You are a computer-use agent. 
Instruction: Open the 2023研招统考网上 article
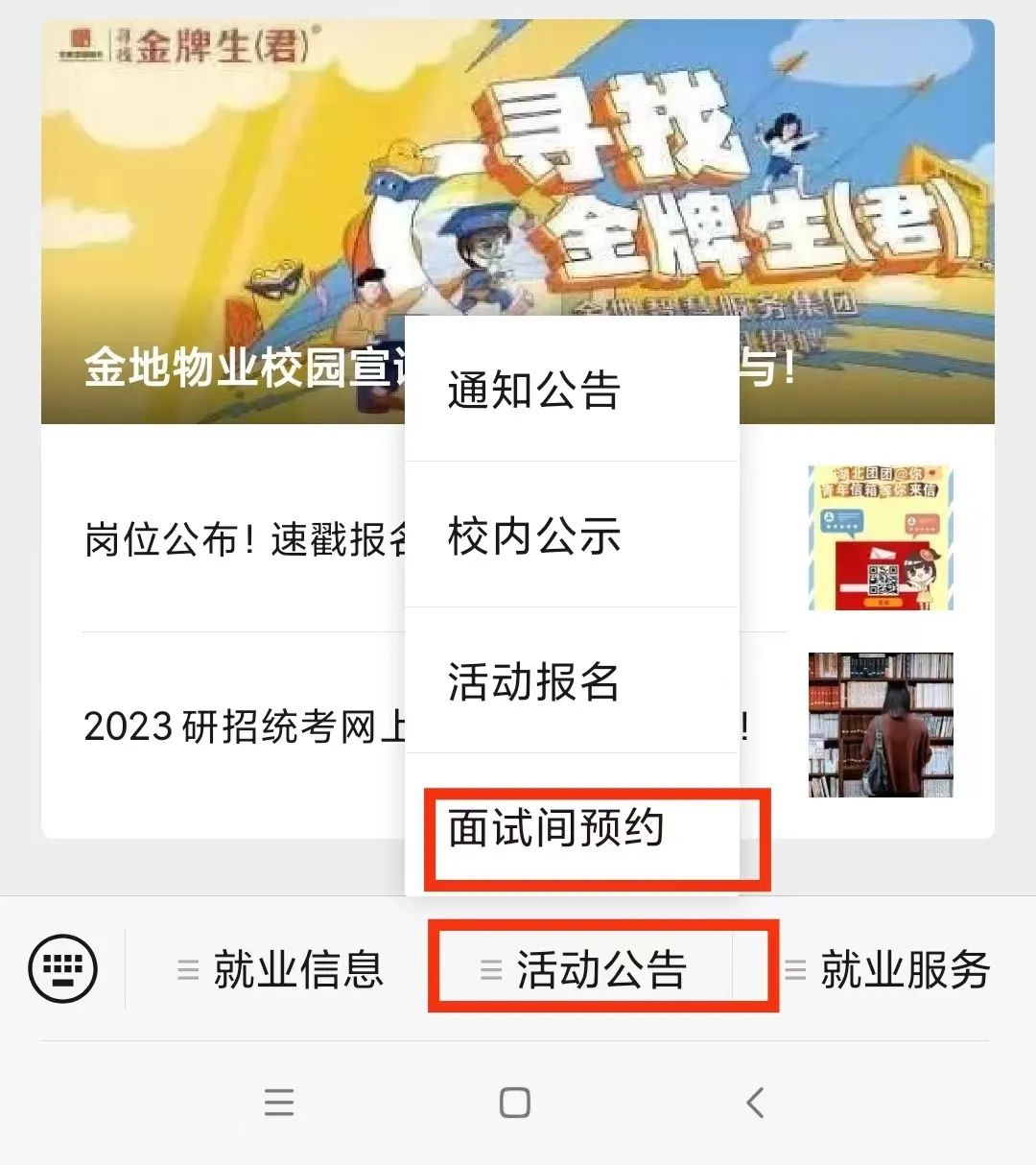[240, 726]
